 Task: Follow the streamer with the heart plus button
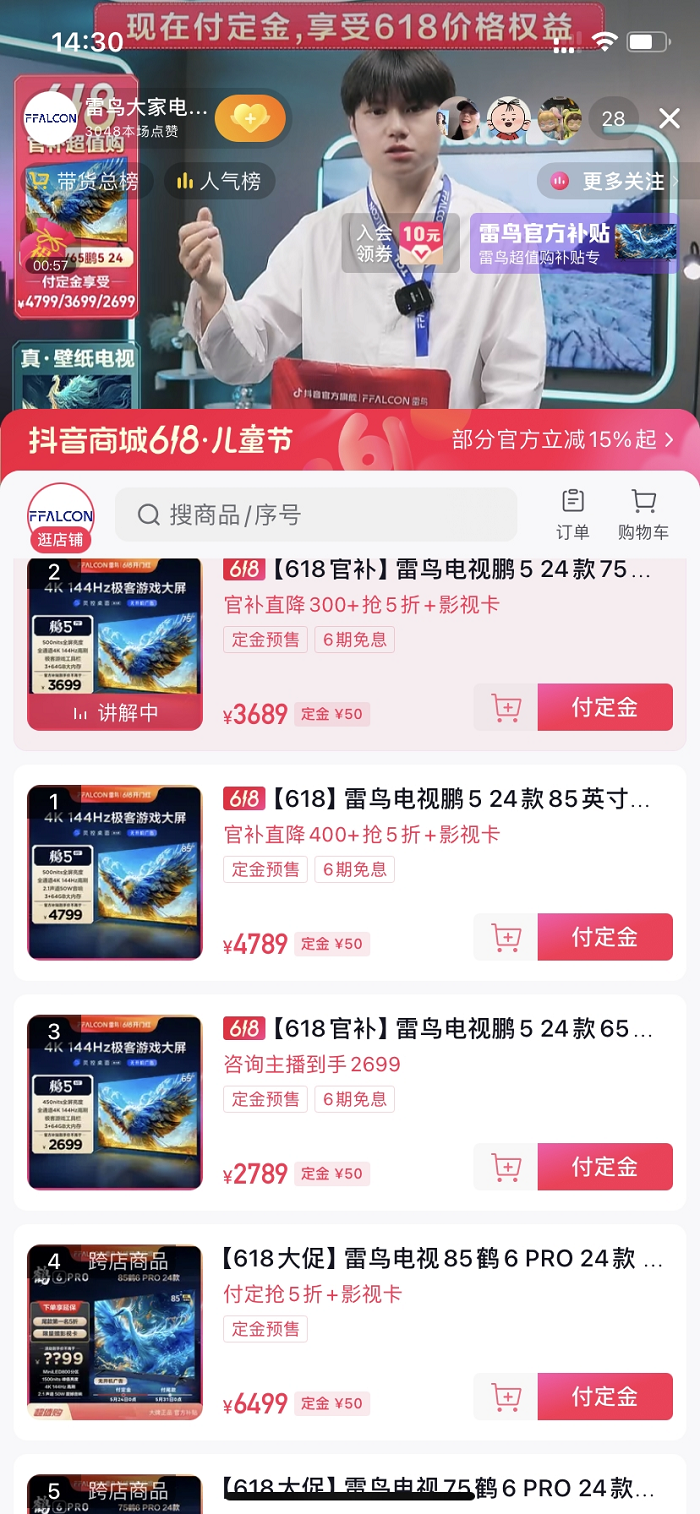250,119
